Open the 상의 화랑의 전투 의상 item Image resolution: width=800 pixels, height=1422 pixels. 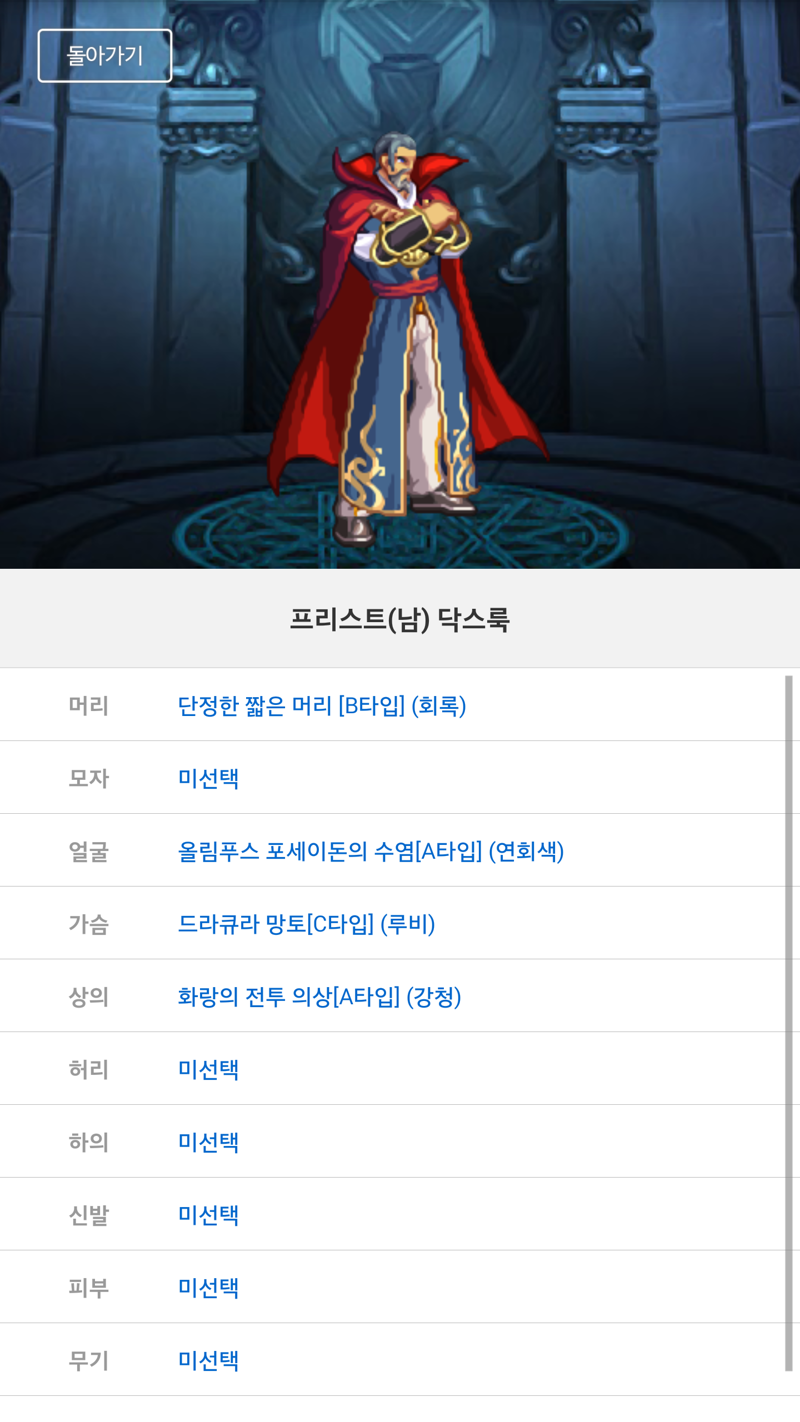(x=319, y=997)
